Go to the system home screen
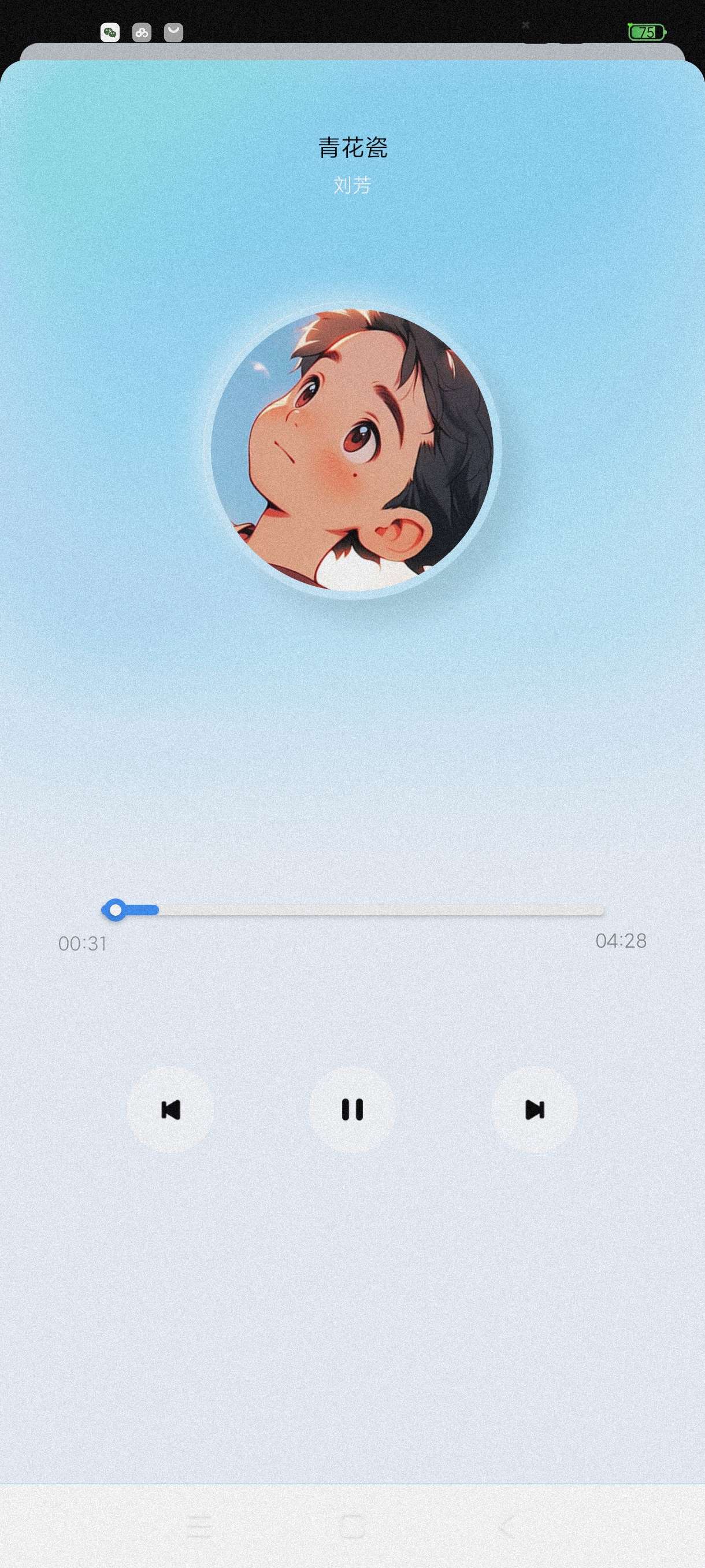The image size is (705, 1568). (x=352, y=1526)
